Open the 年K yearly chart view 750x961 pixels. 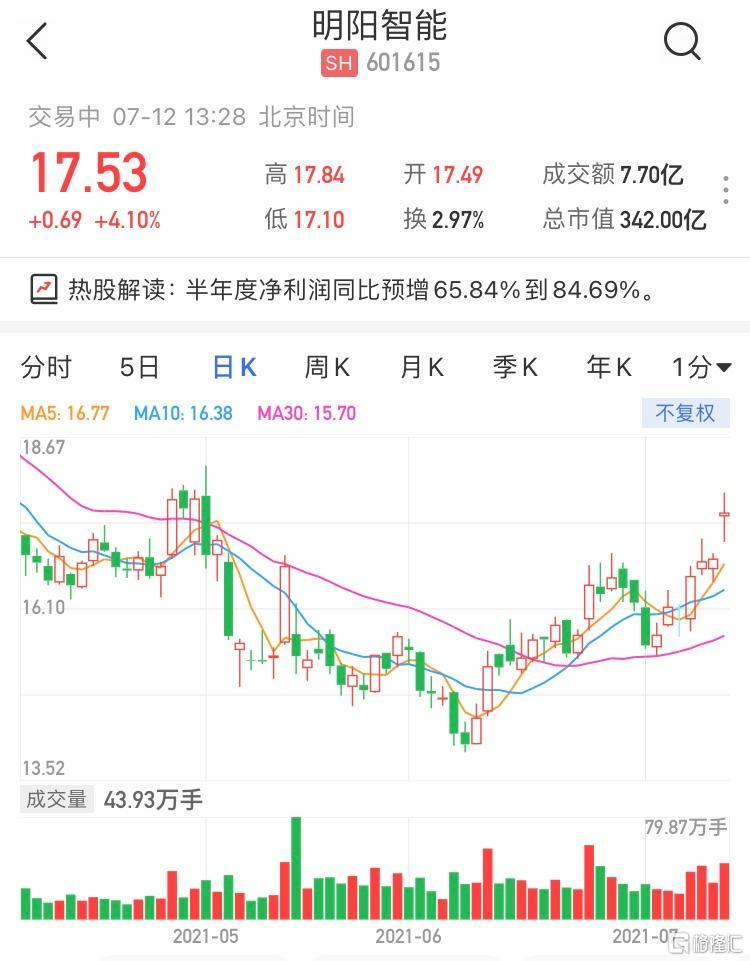pyautogui.click(x=606, y=367)
